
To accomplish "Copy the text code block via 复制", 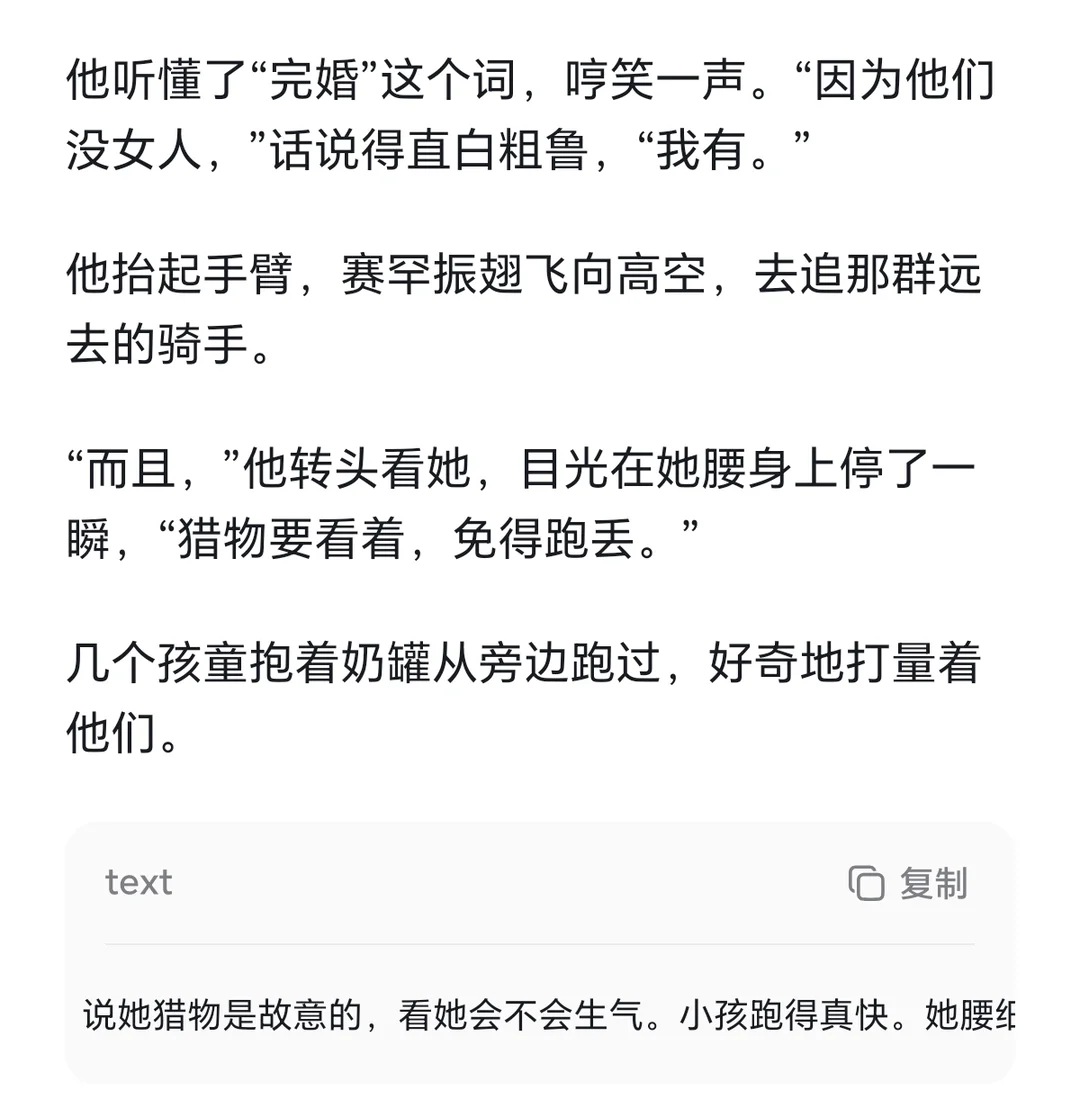I will 908,883.
